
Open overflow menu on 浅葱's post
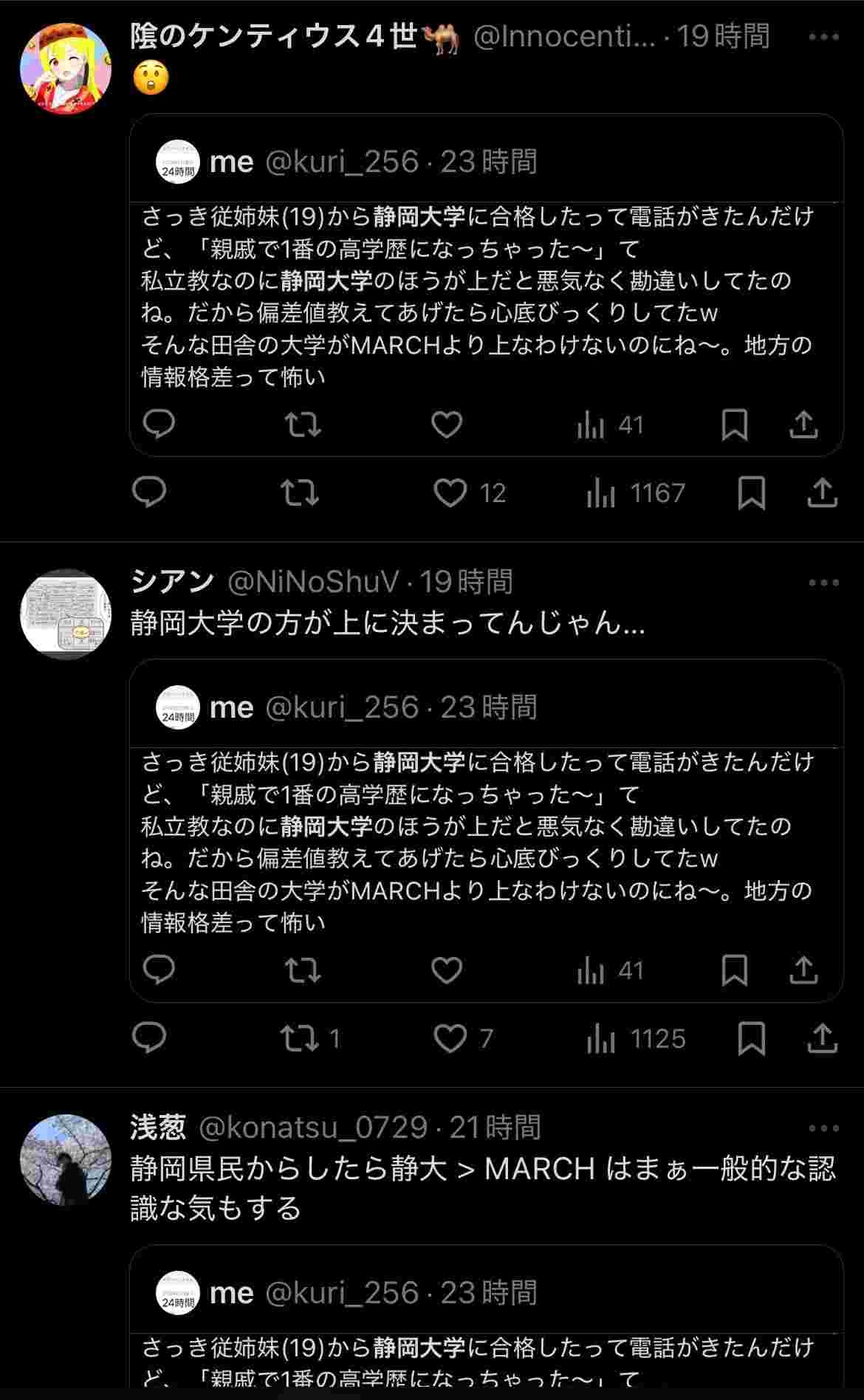coord(823,1128)
